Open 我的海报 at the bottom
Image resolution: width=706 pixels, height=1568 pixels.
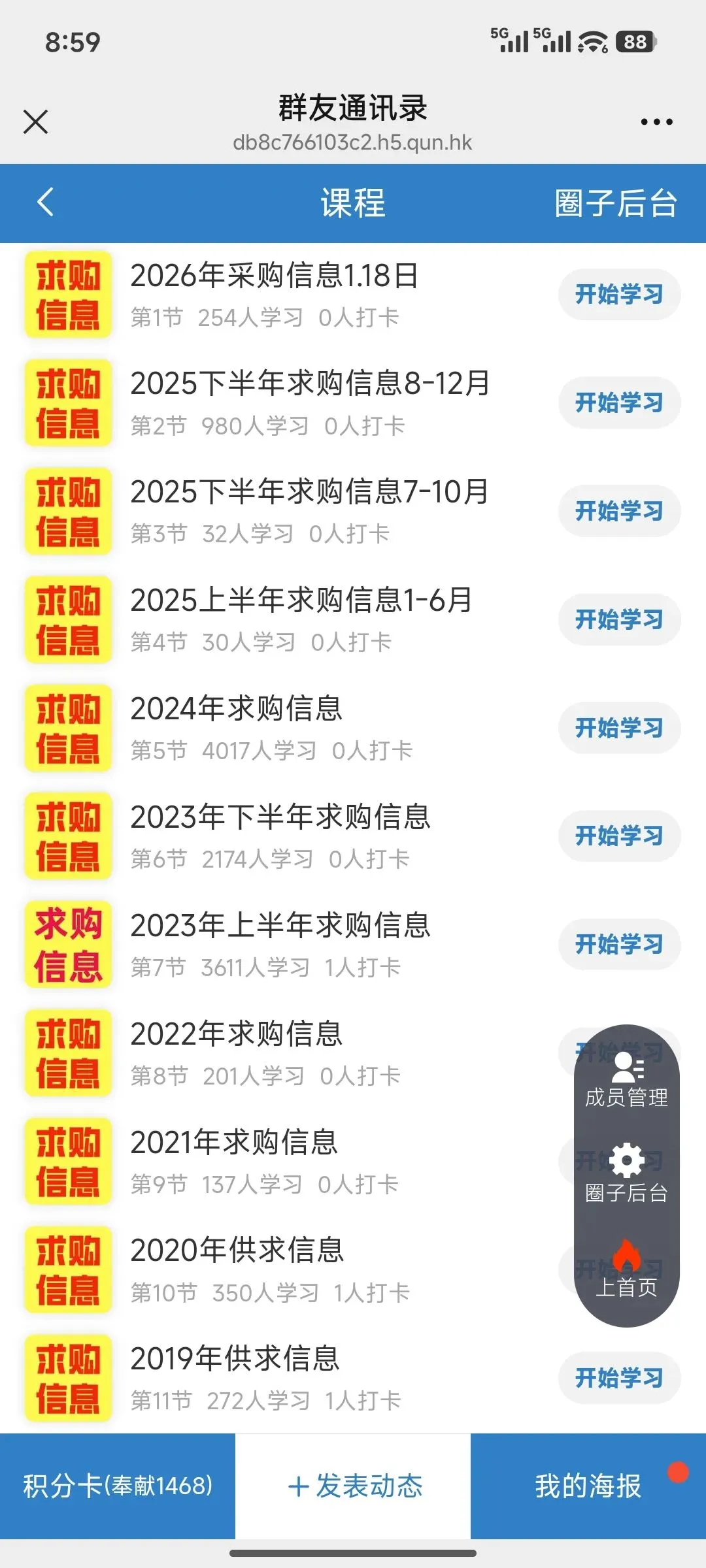click(x=588, y=1486)
